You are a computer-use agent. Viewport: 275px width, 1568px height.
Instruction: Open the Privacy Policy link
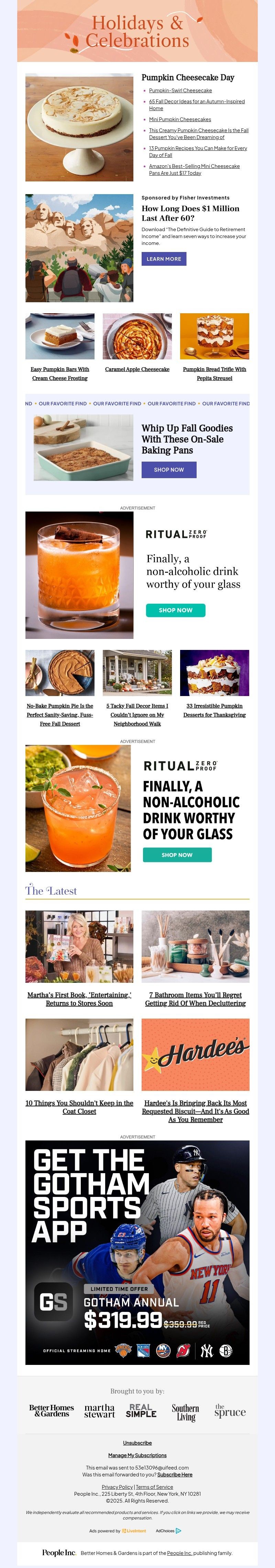click(x=118, y=1486)
